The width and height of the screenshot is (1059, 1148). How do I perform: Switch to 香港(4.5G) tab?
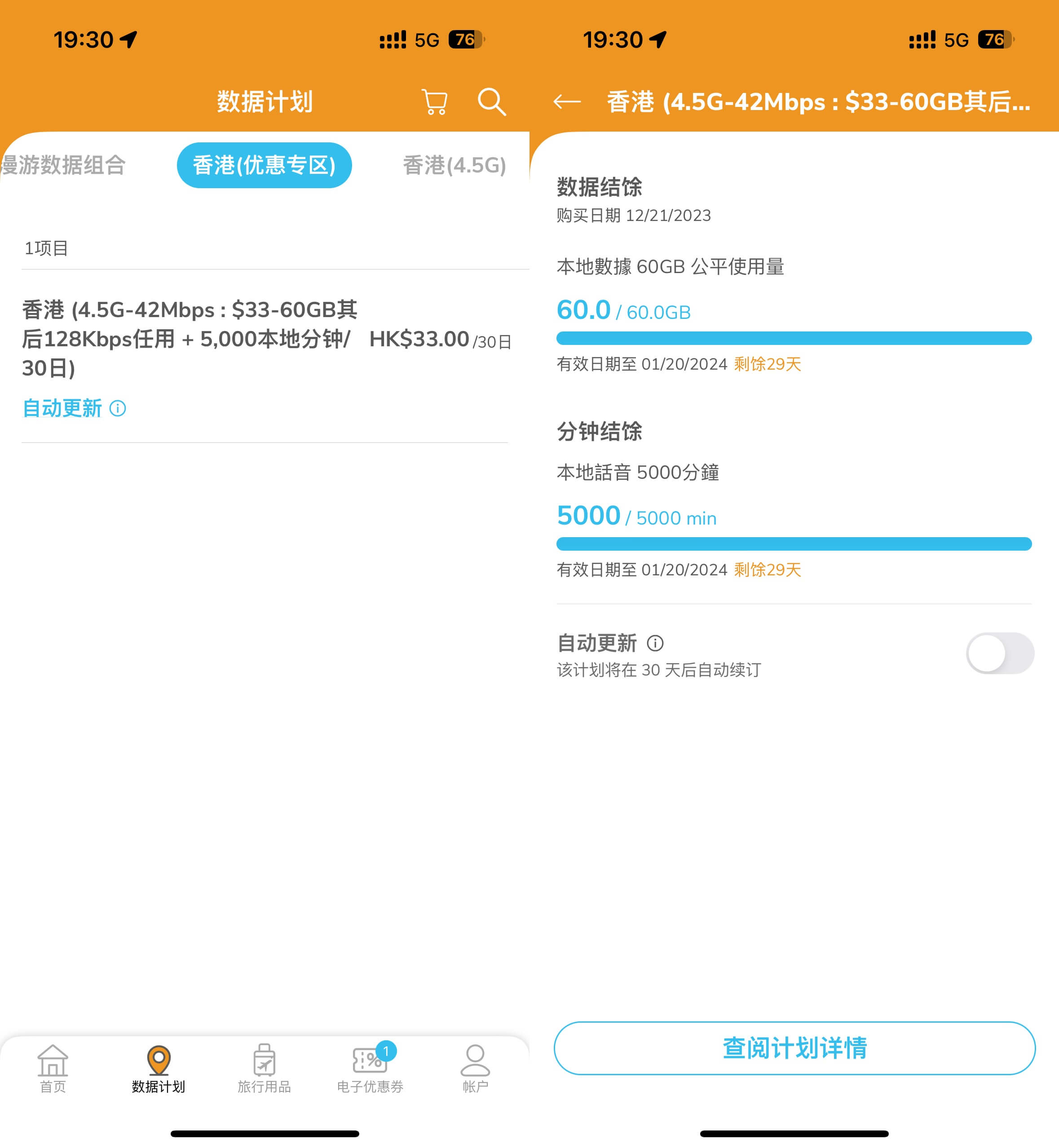(454, 165)
